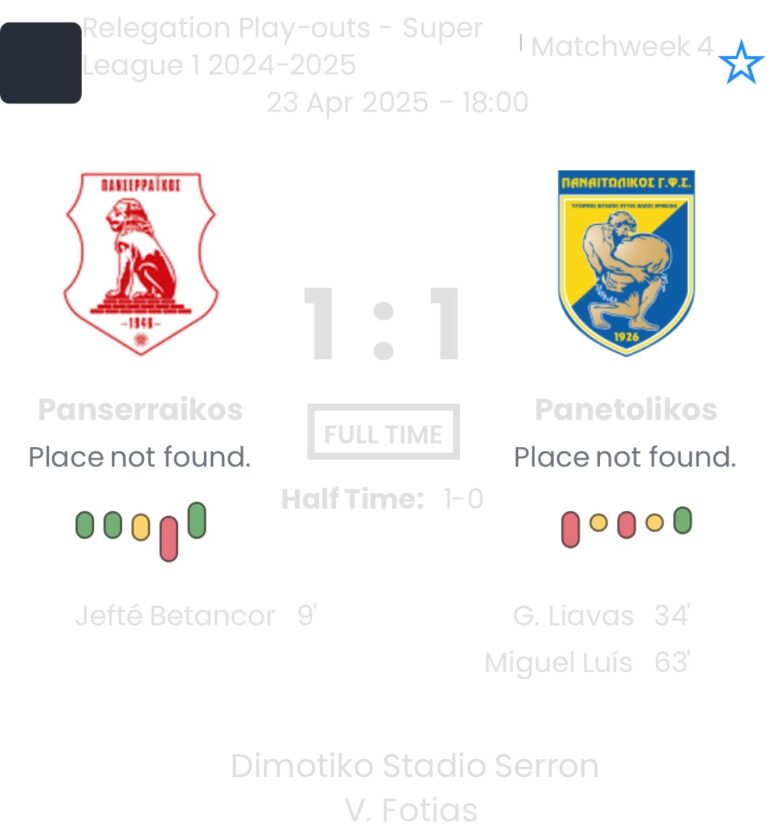Screen dimensions: 768x840
Task: Tap the dark square button at top left
Action: point(41,63)
